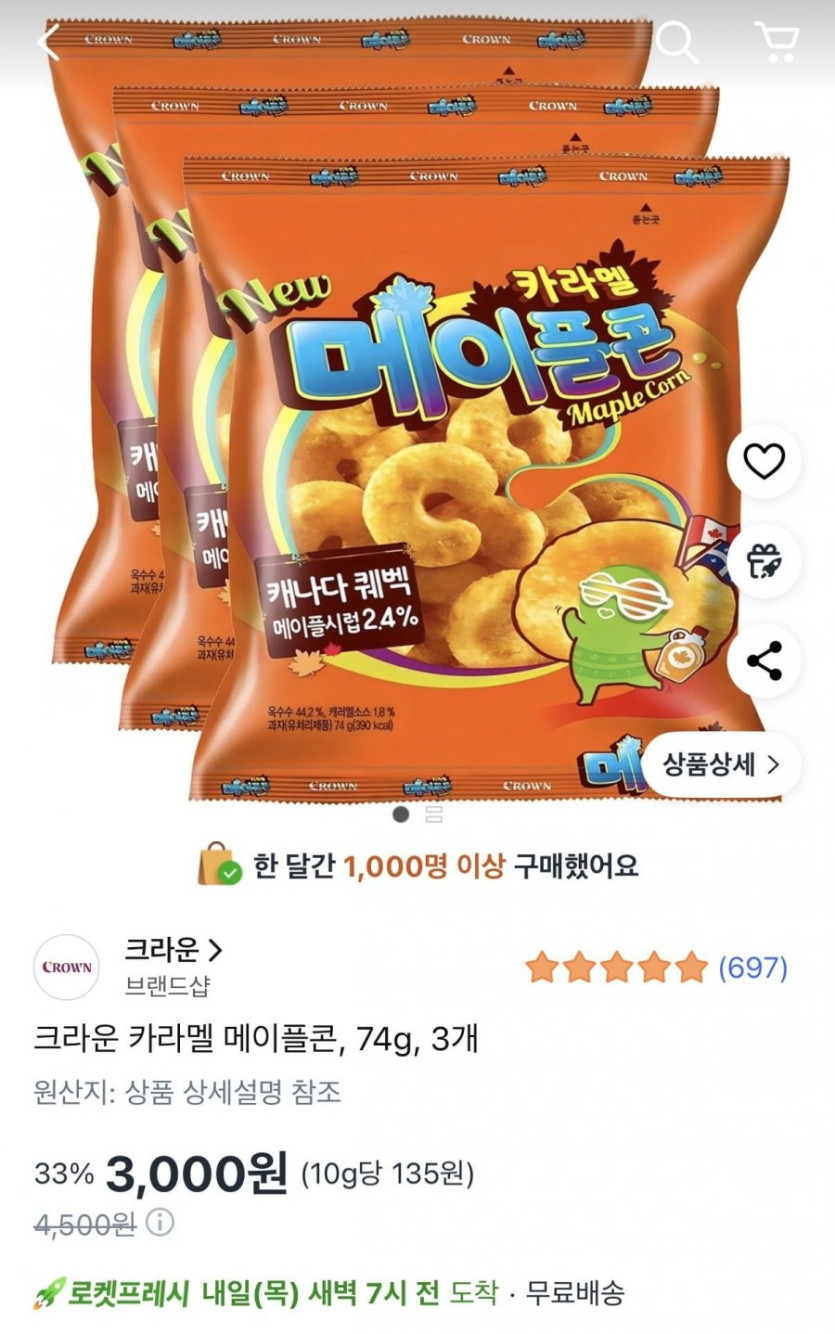The image size is (835, 1334).
Task: View the 697 customer reviews
Action: tap(752, 967)
